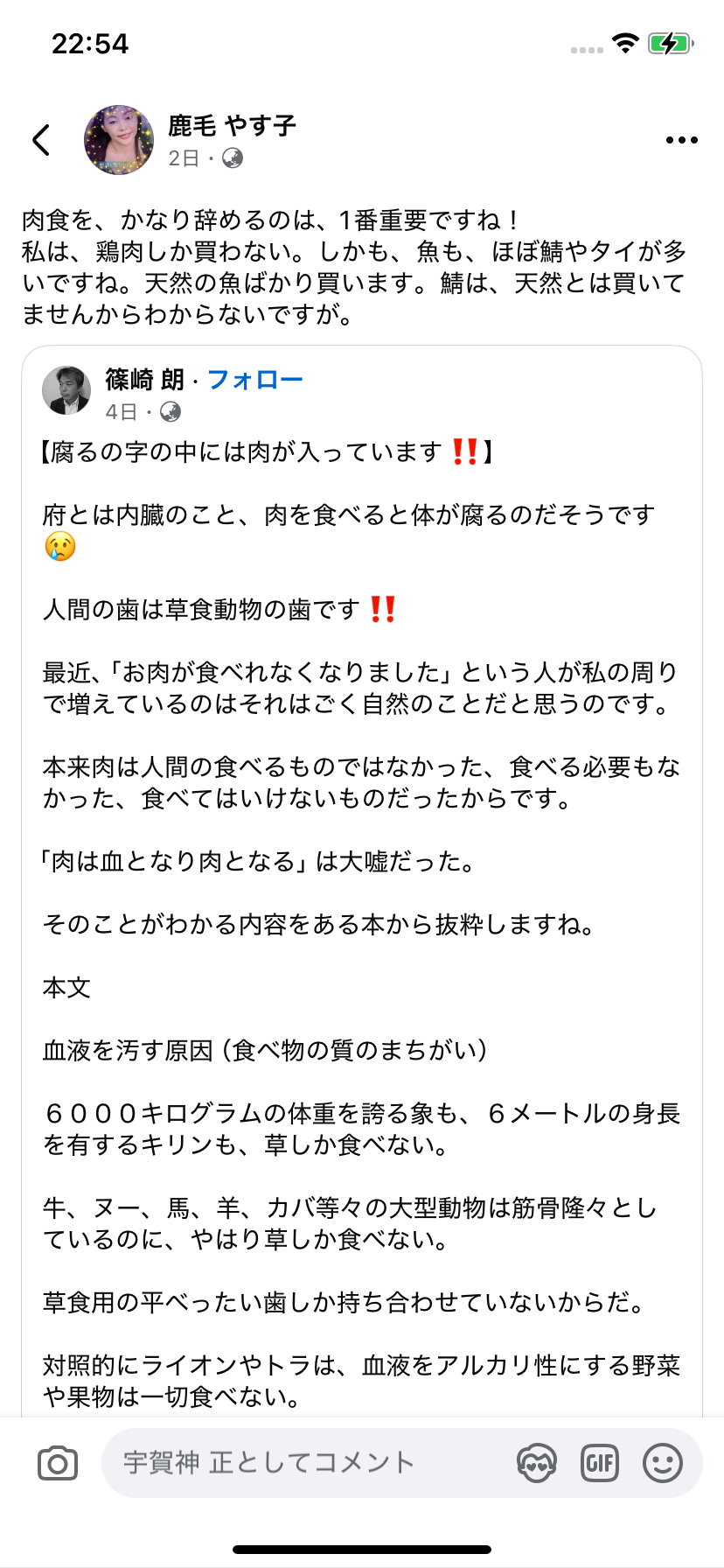Open the emoji smiley picker

[663, 1463]
